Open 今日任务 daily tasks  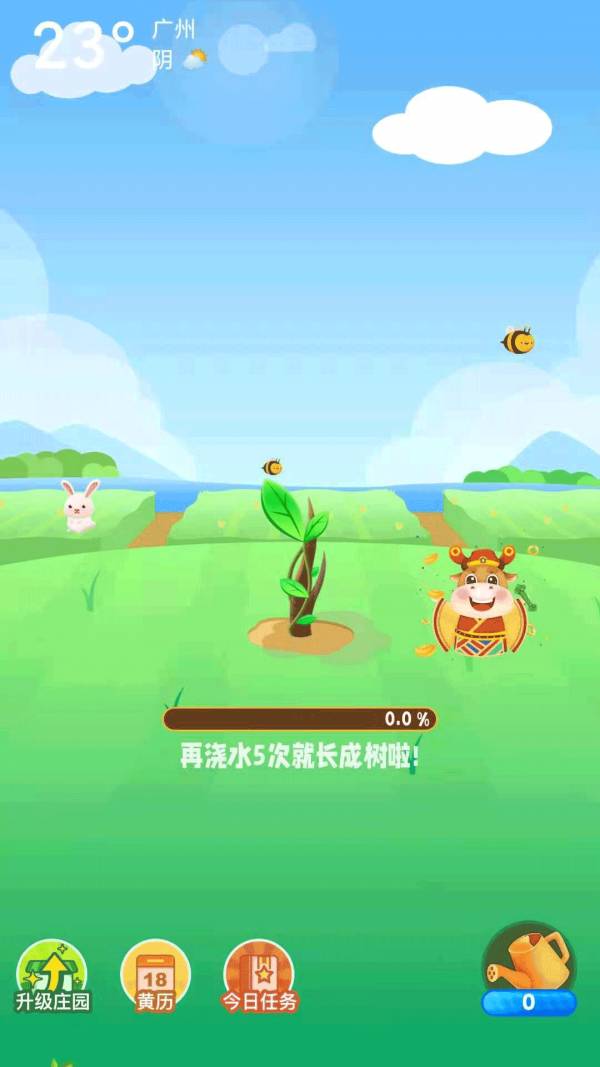[x=259, y=975]
